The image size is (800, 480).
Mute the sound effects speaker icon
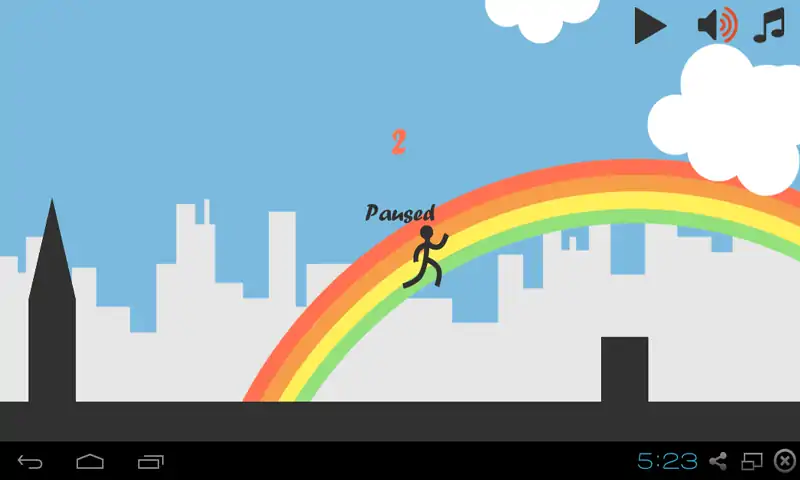pyautogui.click(x=716, y=25)
